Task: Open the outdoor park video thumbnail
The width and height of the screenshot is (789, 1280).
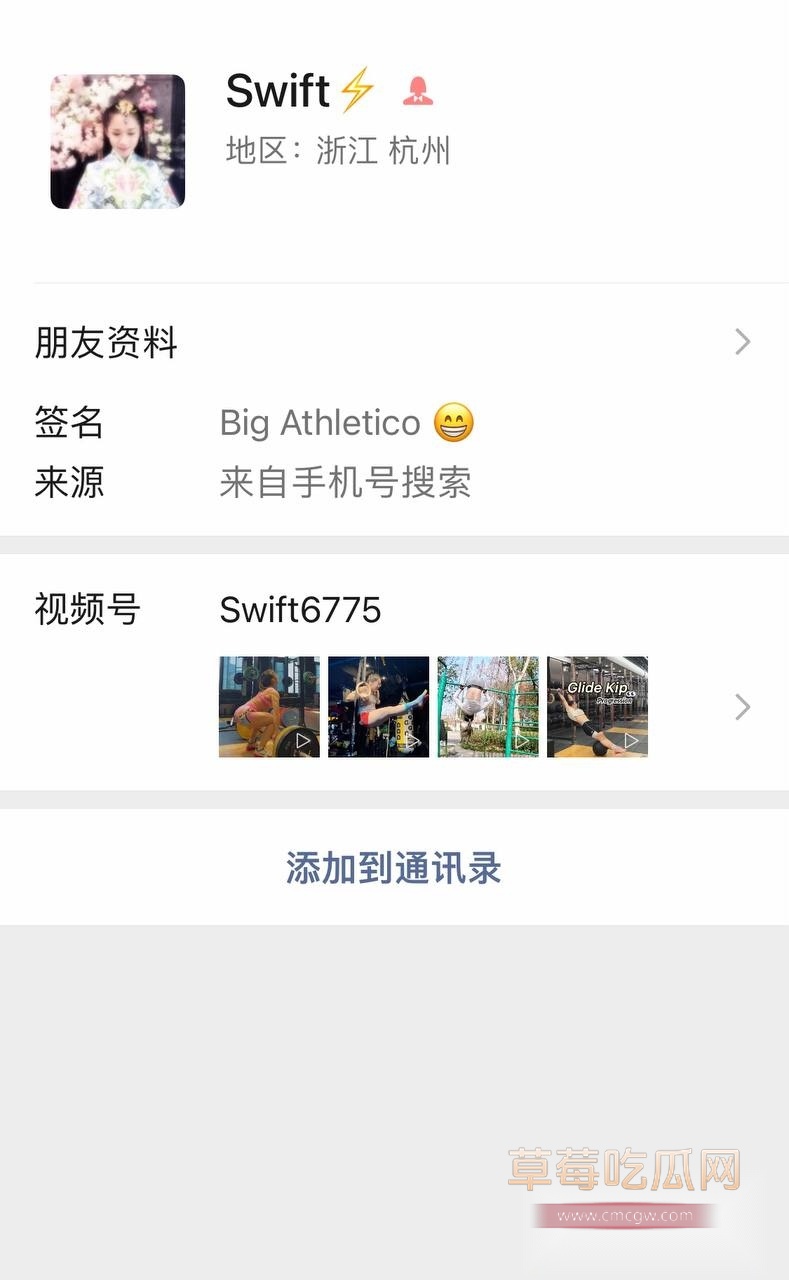Action: click(488, 707)
